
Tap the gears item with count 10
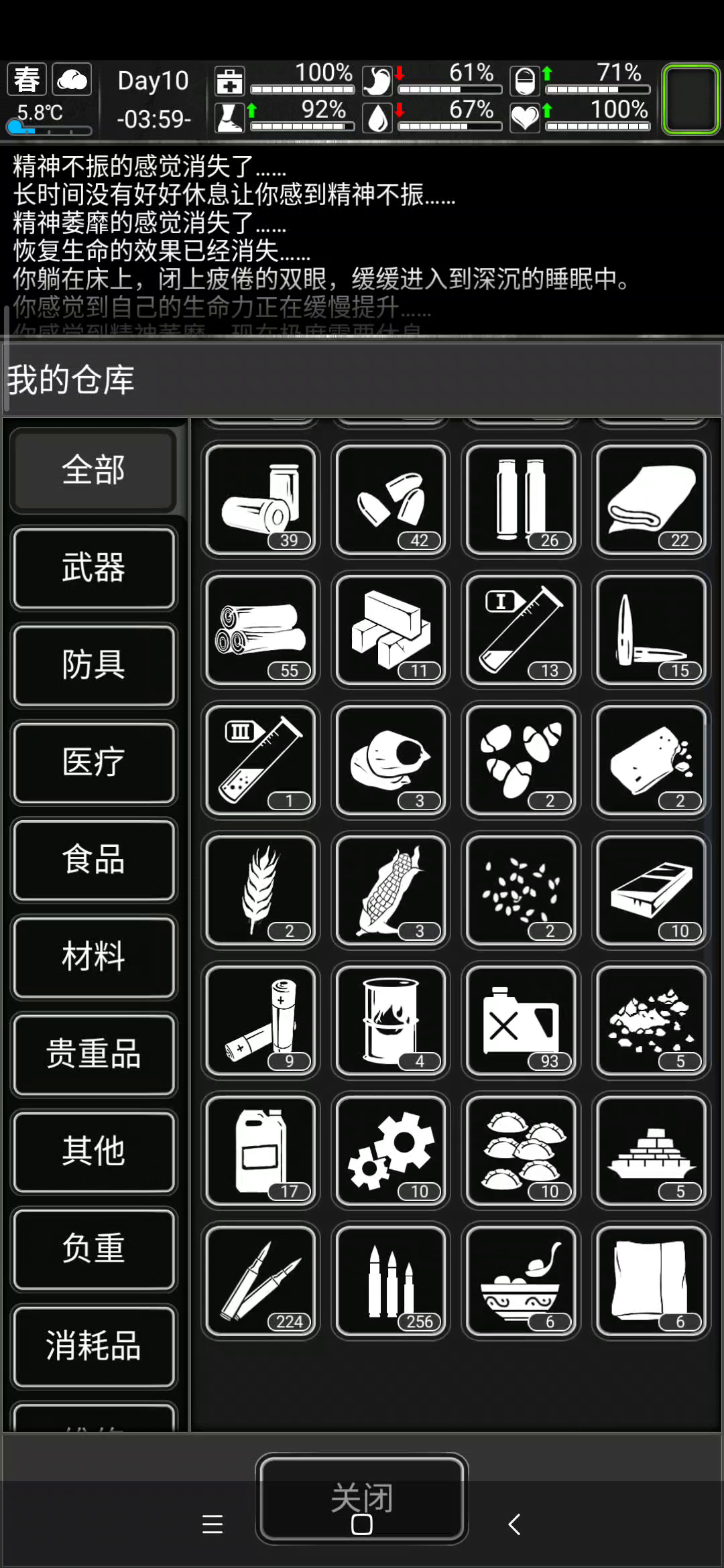[x=391, y=1151]
